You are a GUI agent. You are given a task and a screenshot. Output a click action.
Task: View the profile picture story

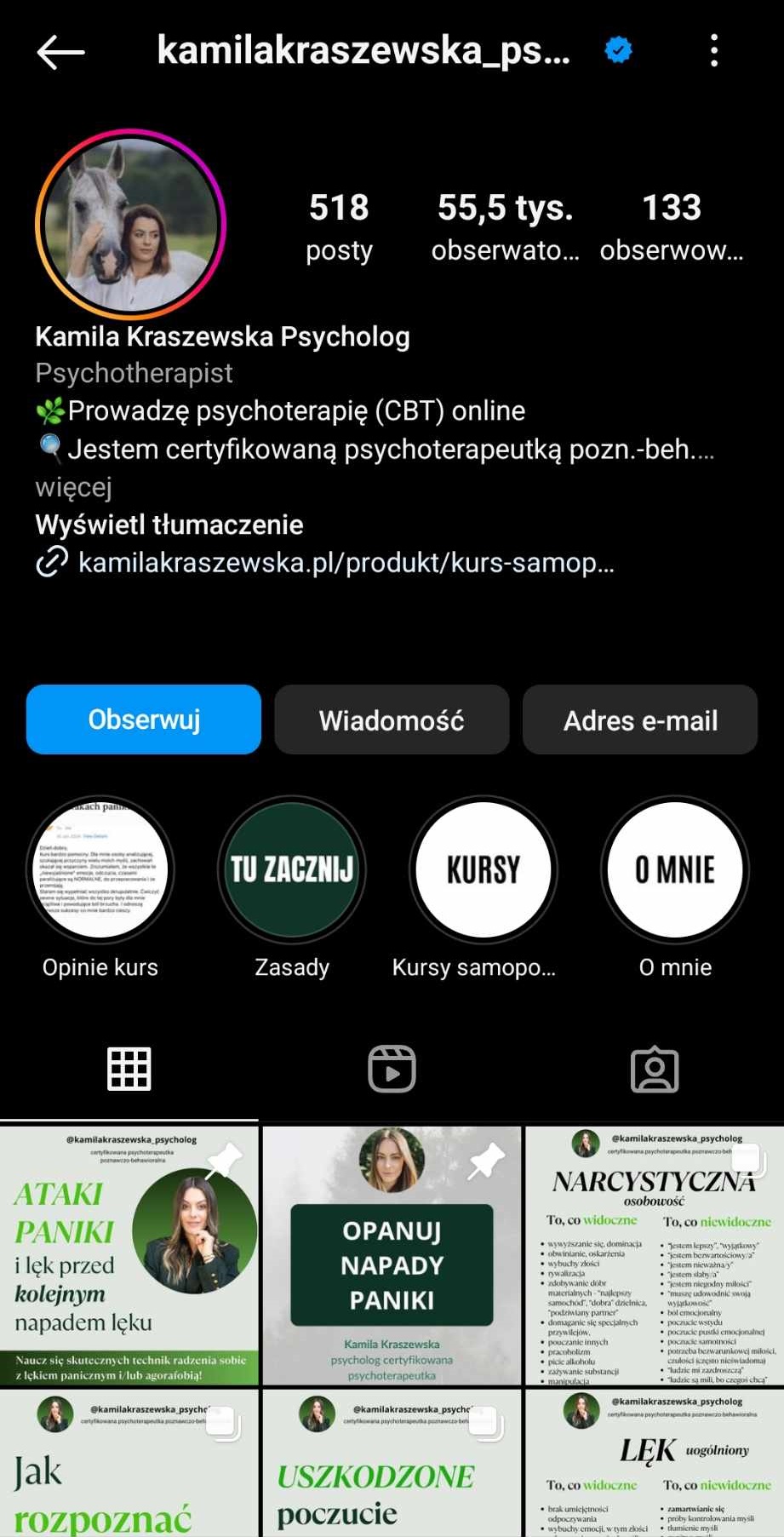pos(130,224)
